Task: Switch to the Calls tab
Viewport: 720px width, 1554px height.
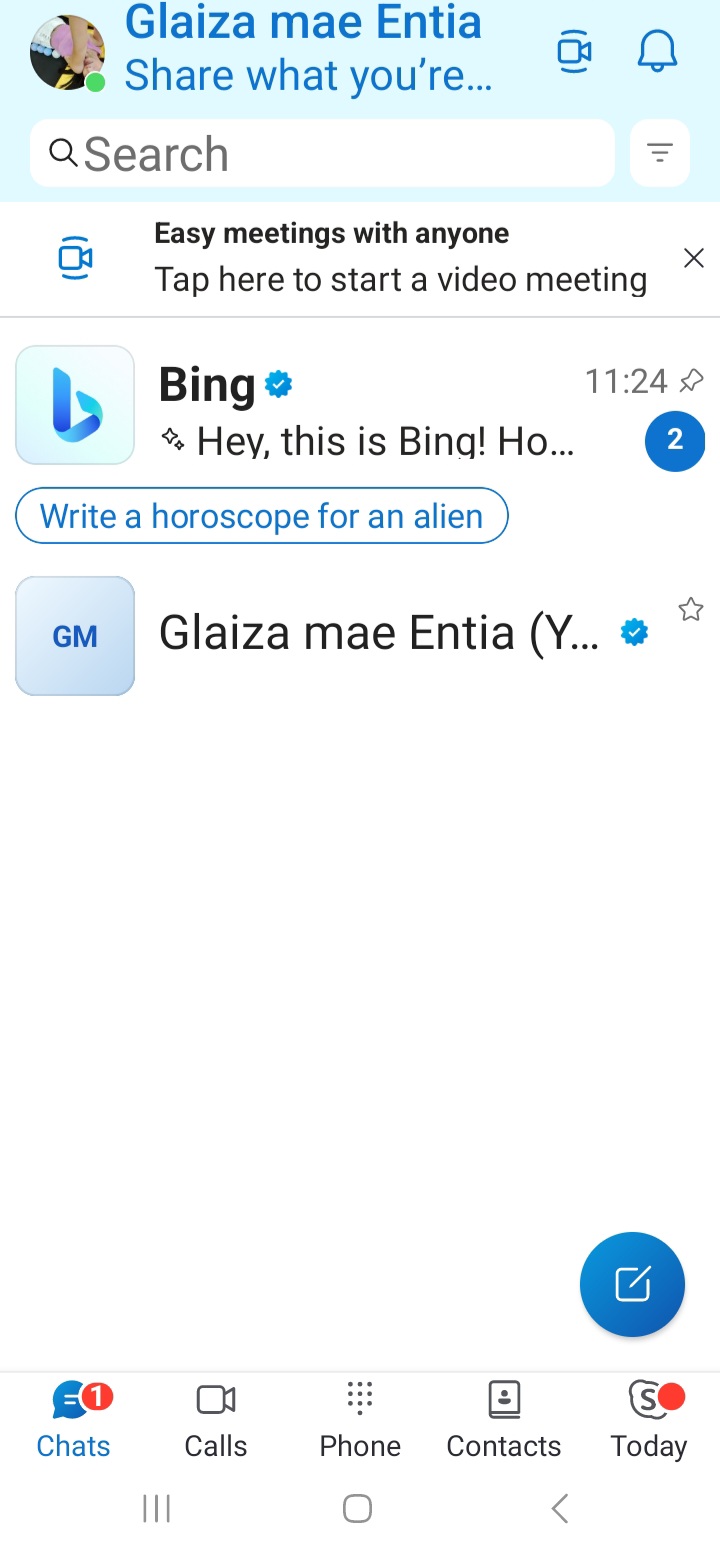Action: point(216,1421)
